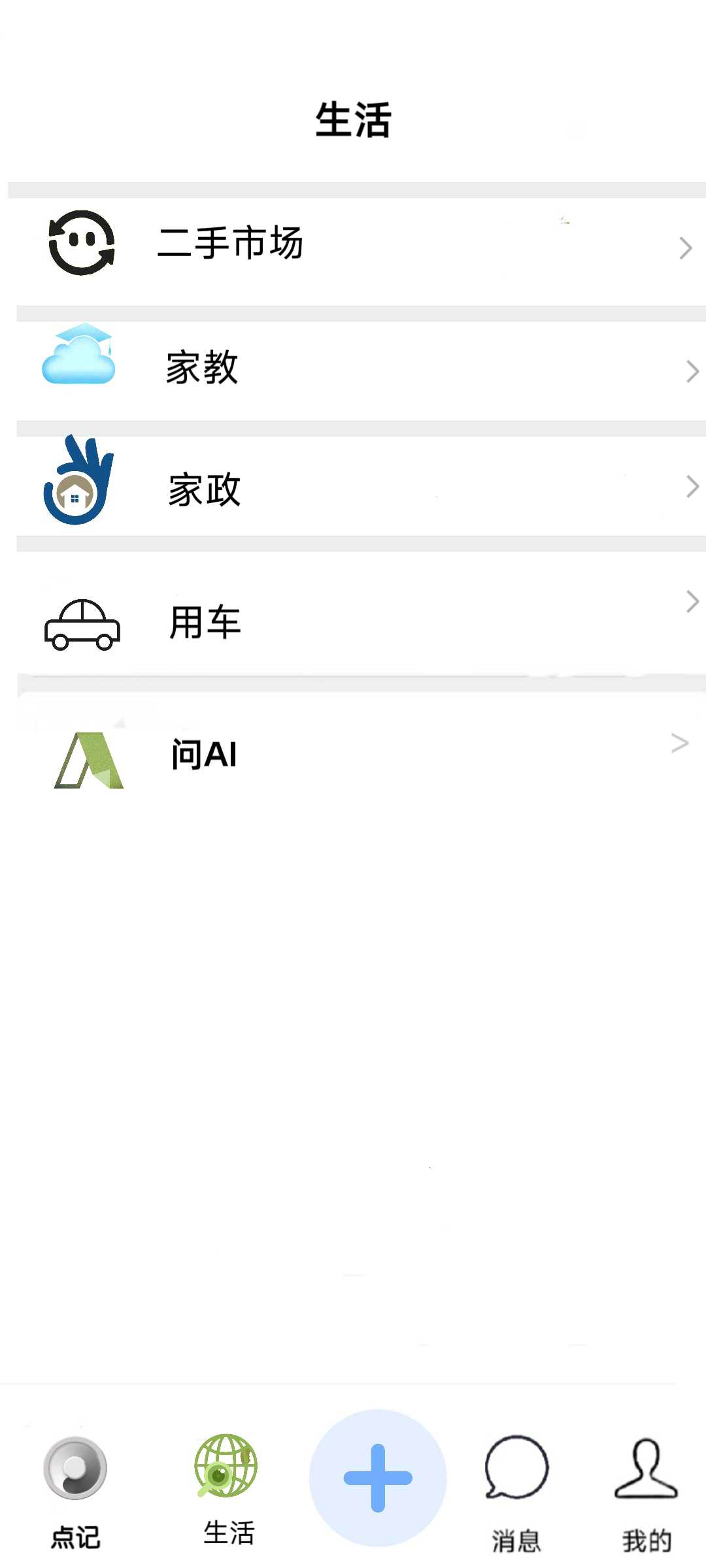Image resolution: width=706 pixels, height=1568 pixels.
Task: Open the 家教 tutoring row
Action: point(353,369)
